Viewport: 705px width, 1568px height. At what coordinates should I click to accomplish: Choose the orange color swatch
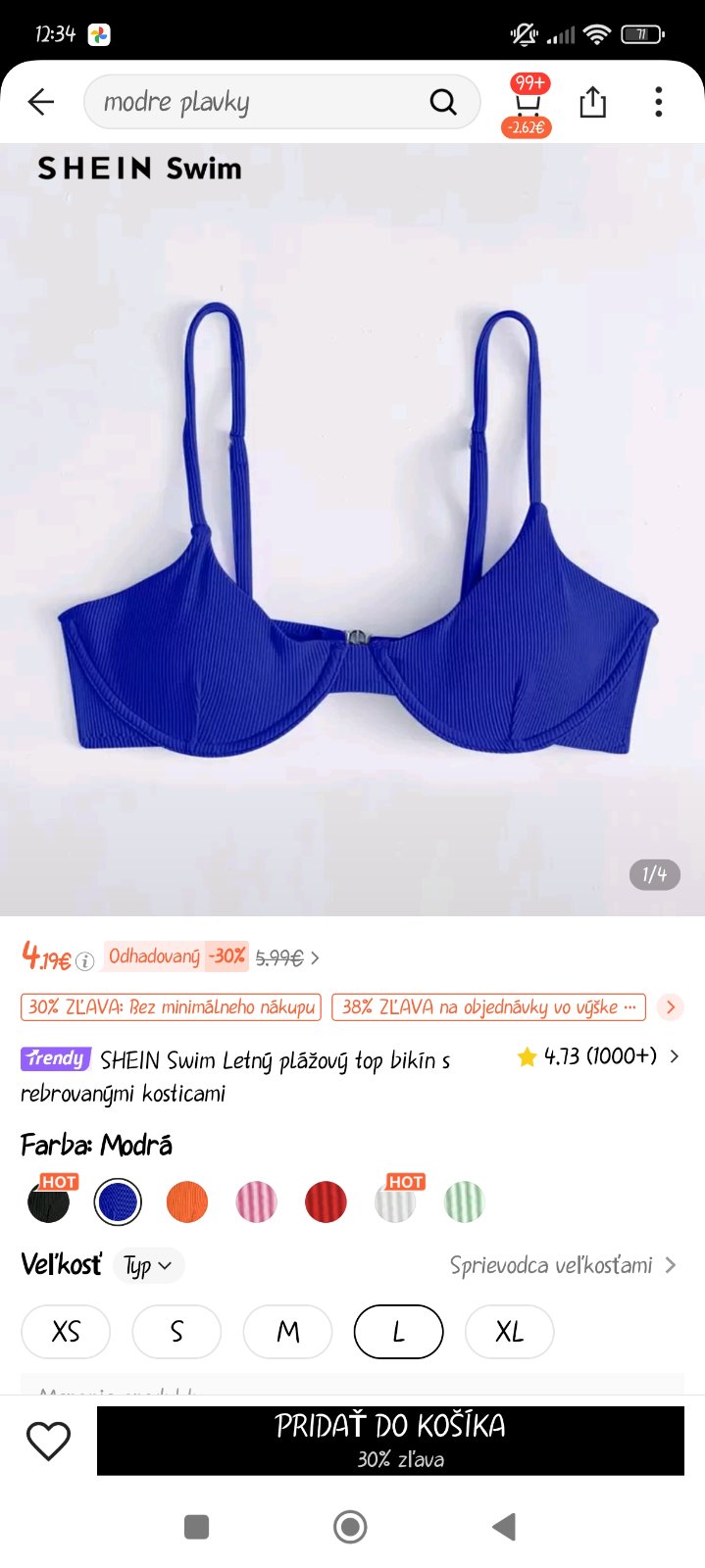(x=187, y=1202)
